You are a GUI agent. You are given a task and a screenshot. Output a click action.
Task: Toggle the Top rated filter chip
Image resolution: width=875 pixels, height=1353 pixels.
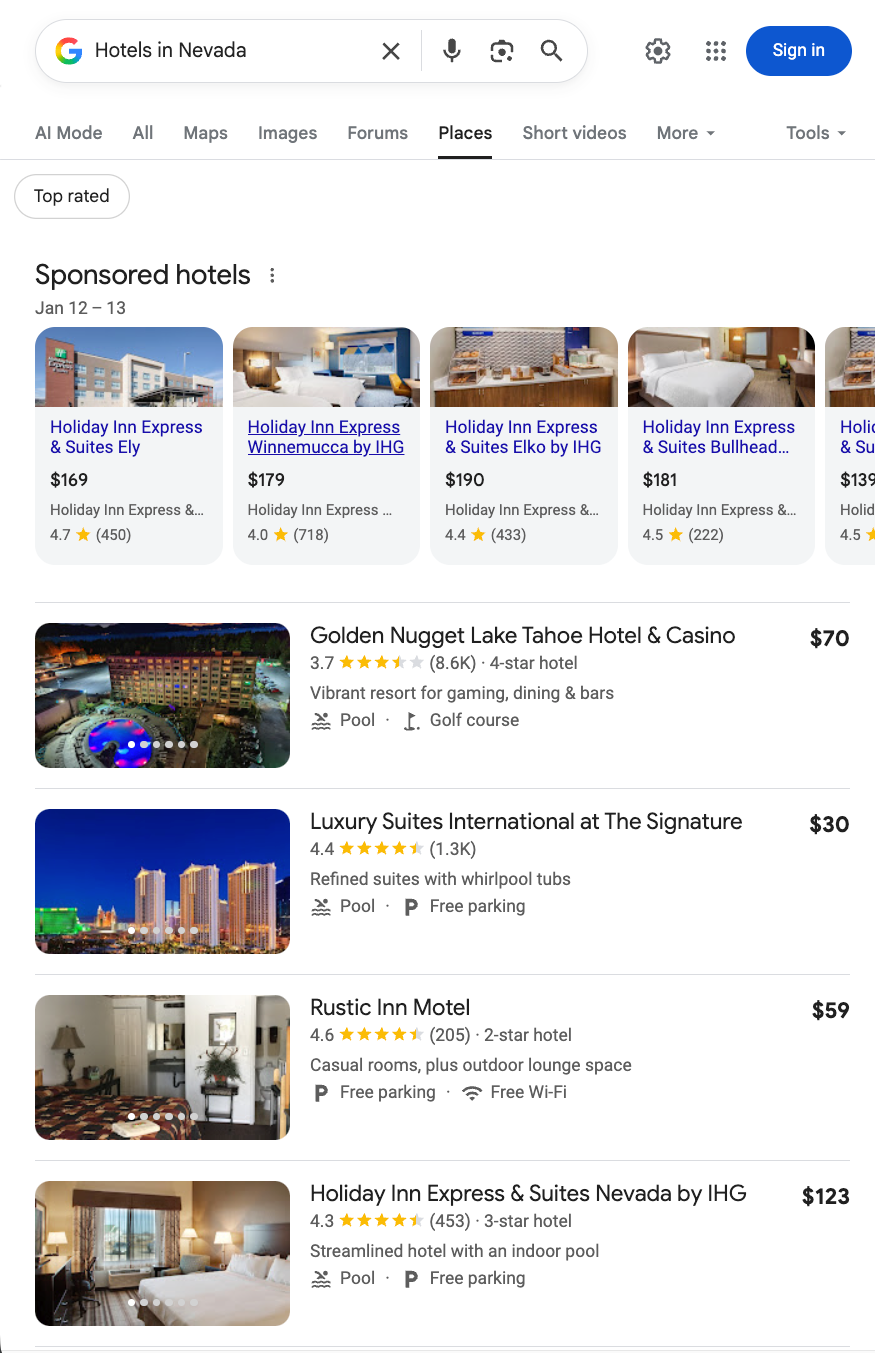[71, 196]
